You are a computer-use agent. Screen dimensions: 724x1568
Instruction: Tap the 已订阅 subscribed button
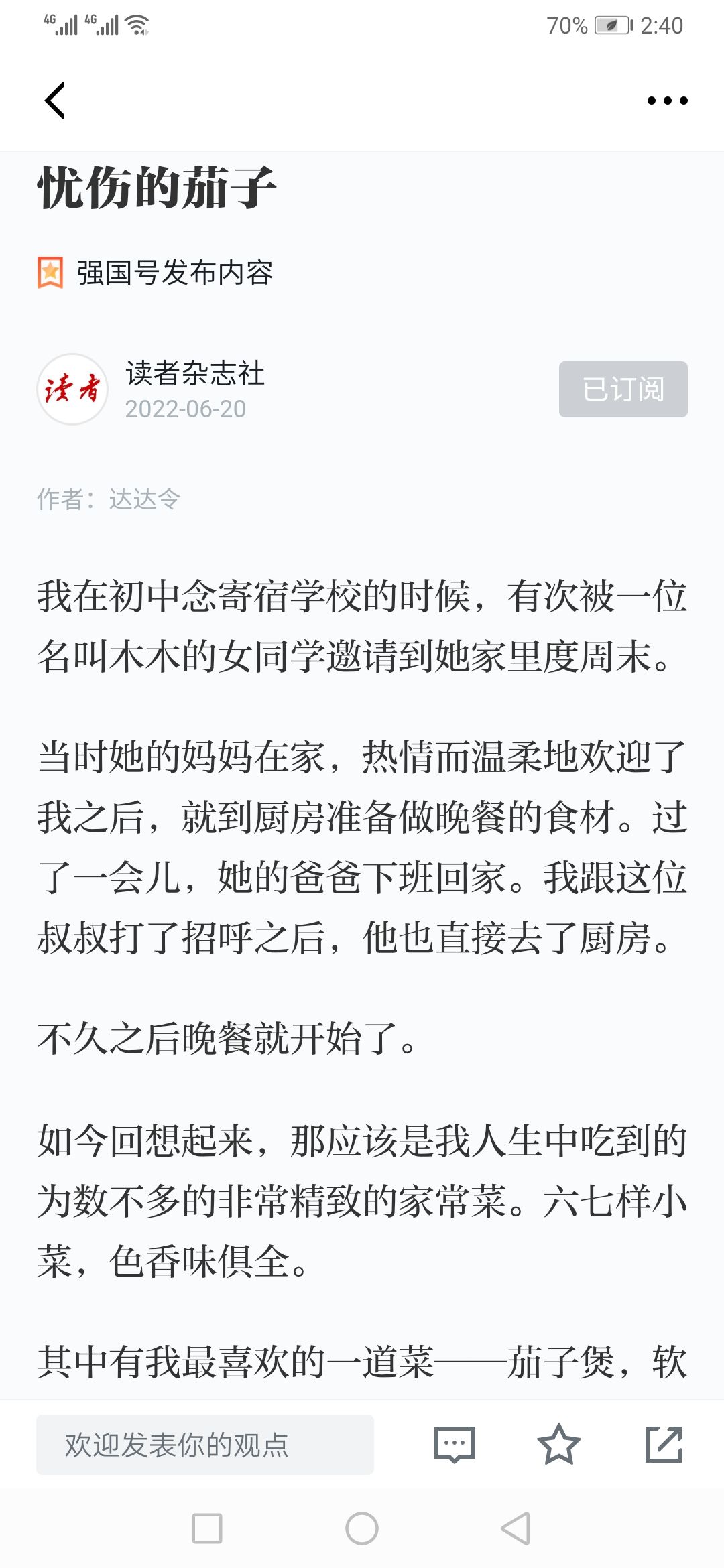623,389
